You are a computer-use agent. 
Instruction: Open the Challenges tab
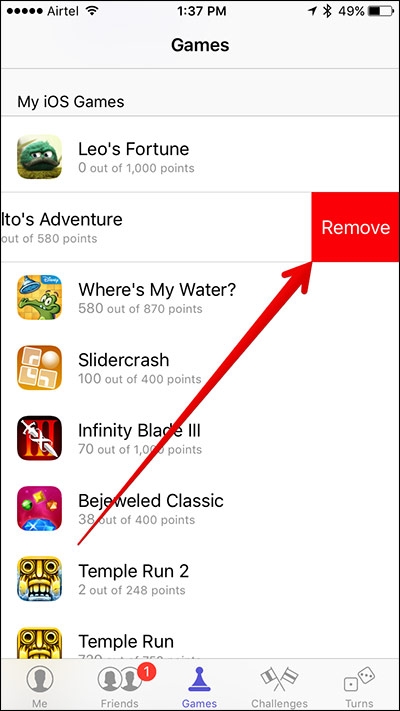[279, 686]
